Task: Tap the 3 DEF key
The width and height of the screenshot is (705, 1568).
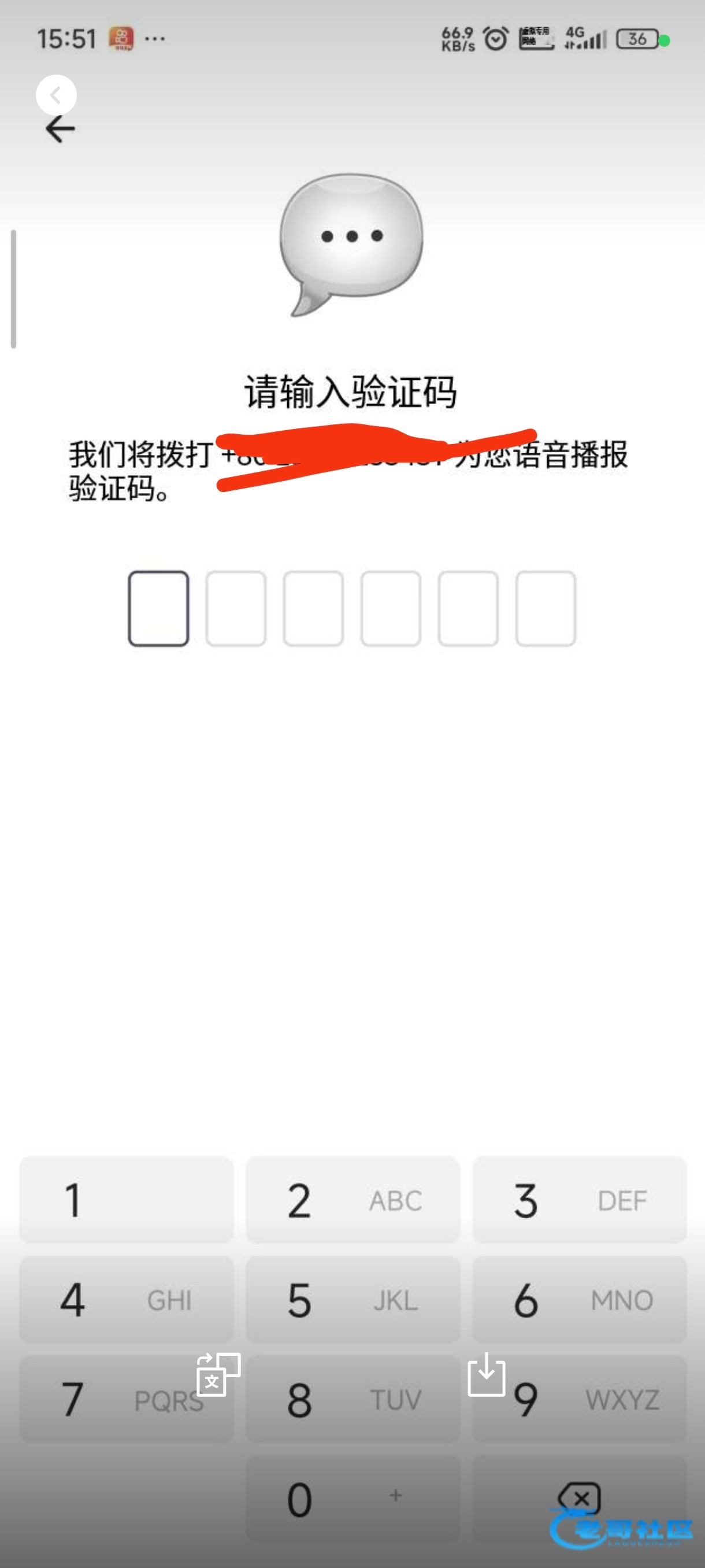Action: click(x=579, y=1200)
